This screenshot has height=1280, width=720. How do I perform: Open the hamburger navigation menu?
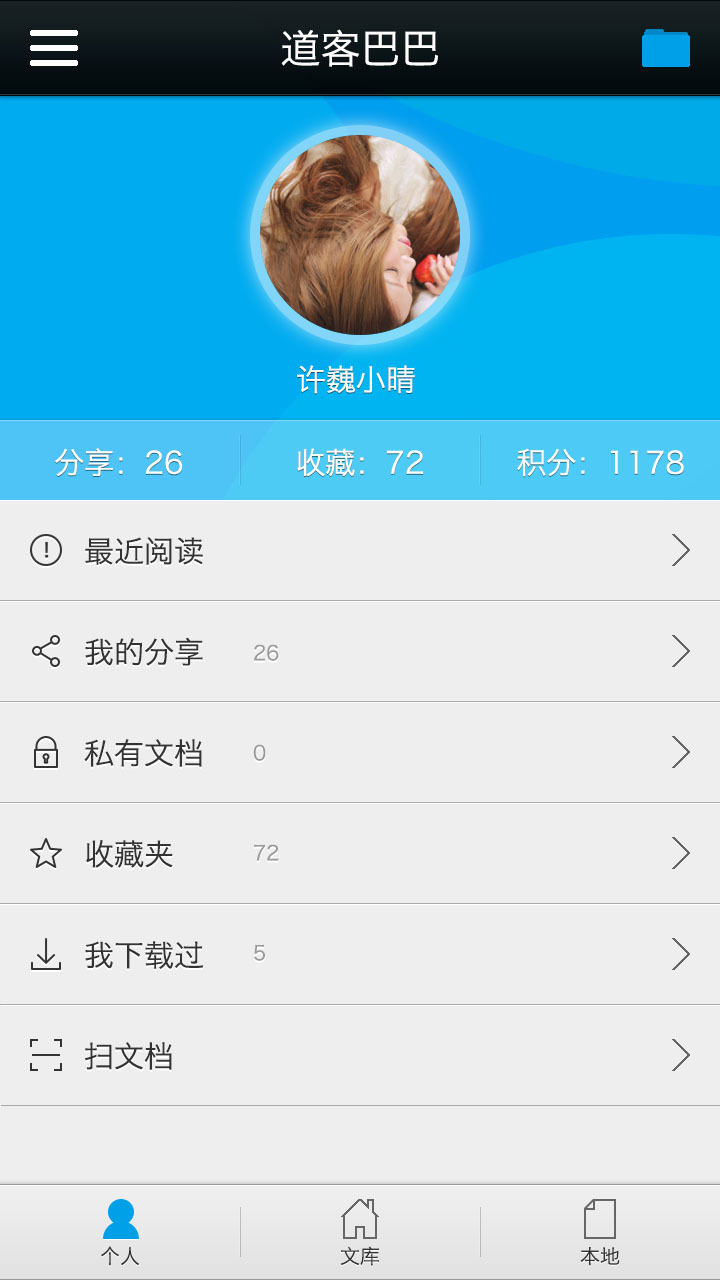tap(53, 48)
